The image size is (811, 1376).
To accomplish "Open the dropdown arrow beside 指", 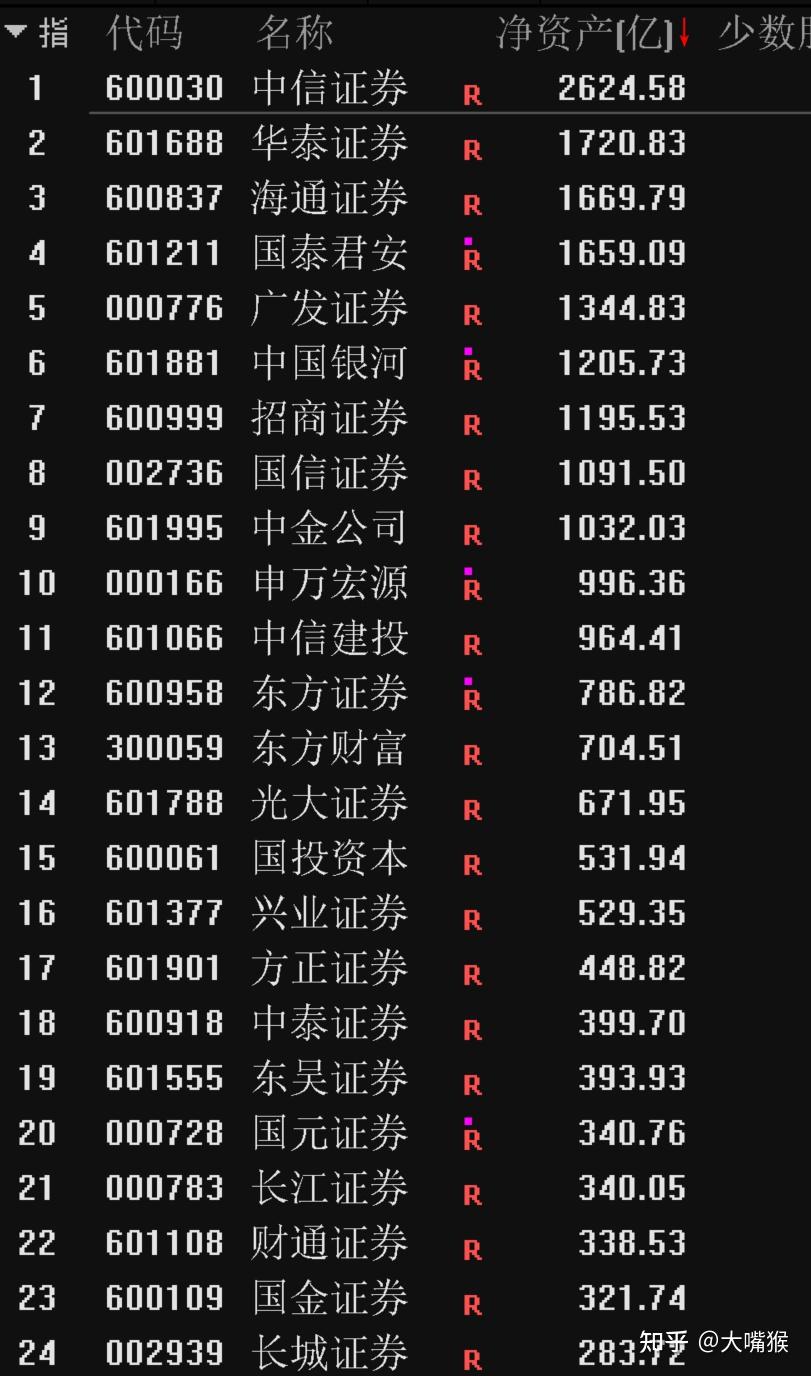I will pyautogui.click(x=16, y=32).
